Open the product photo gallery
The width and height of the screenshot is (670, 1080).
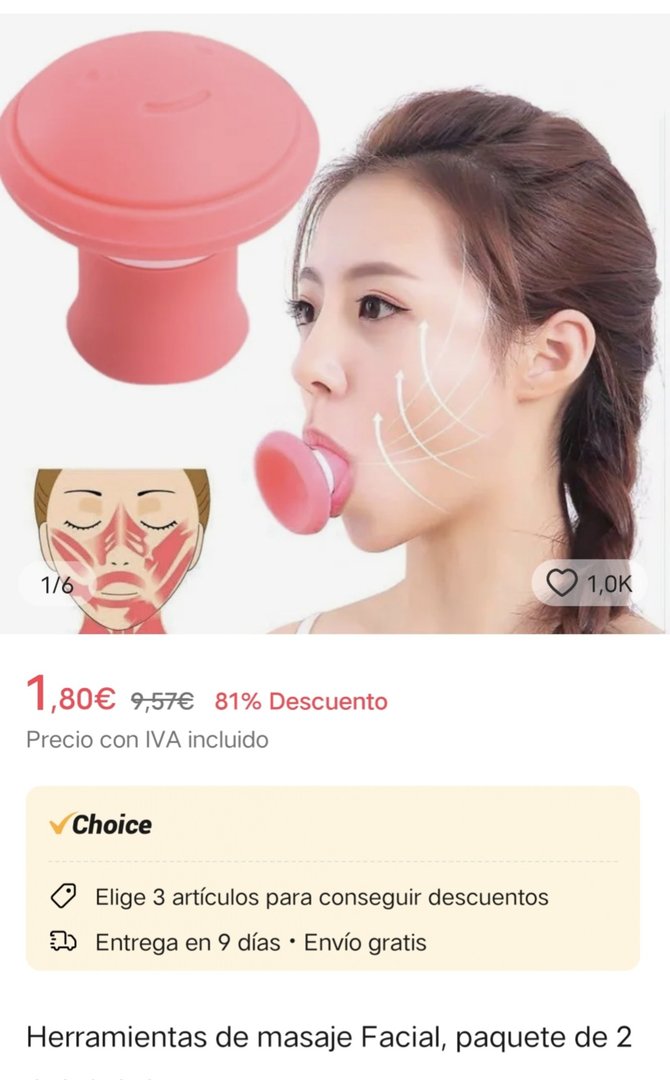coord(335,320)
